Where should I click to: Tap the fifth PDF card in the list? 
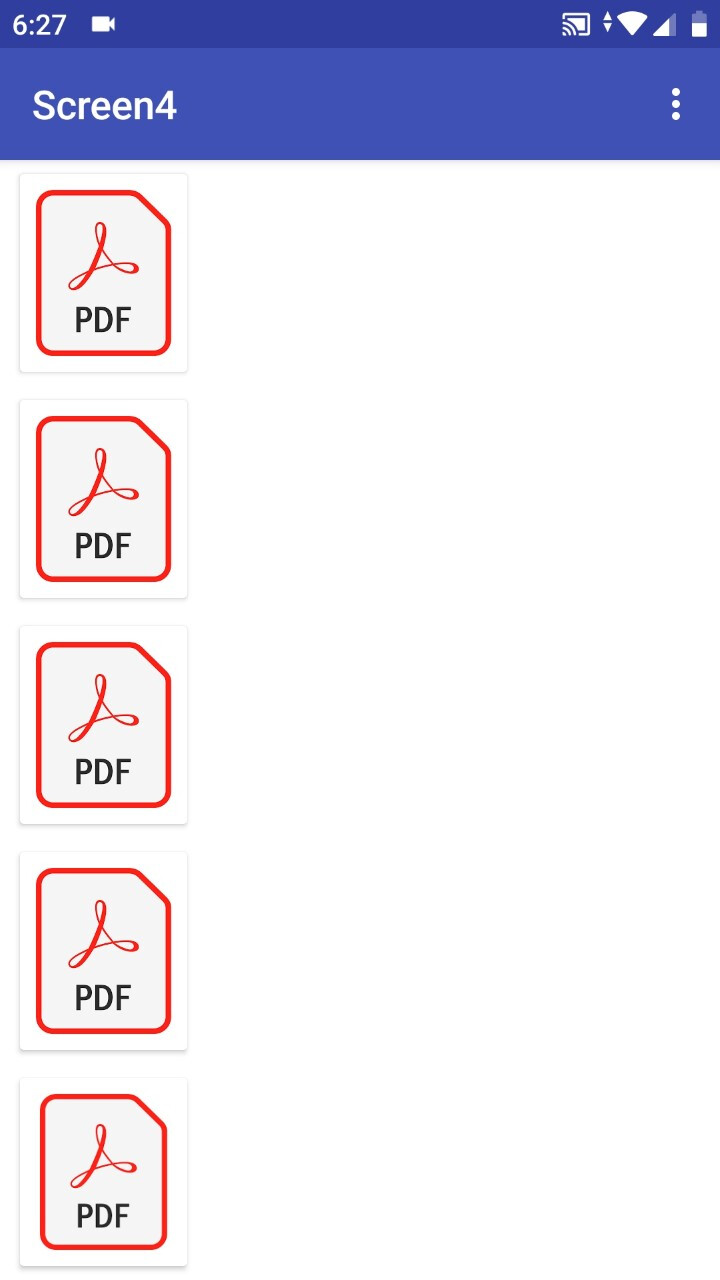point(104,1172)
